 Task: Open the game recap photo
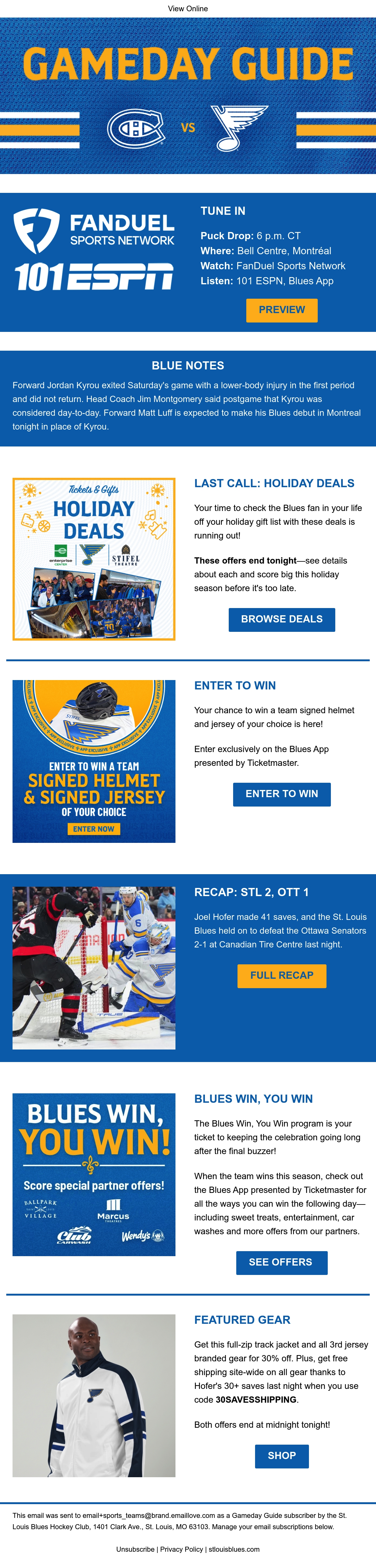coord(94,968)
